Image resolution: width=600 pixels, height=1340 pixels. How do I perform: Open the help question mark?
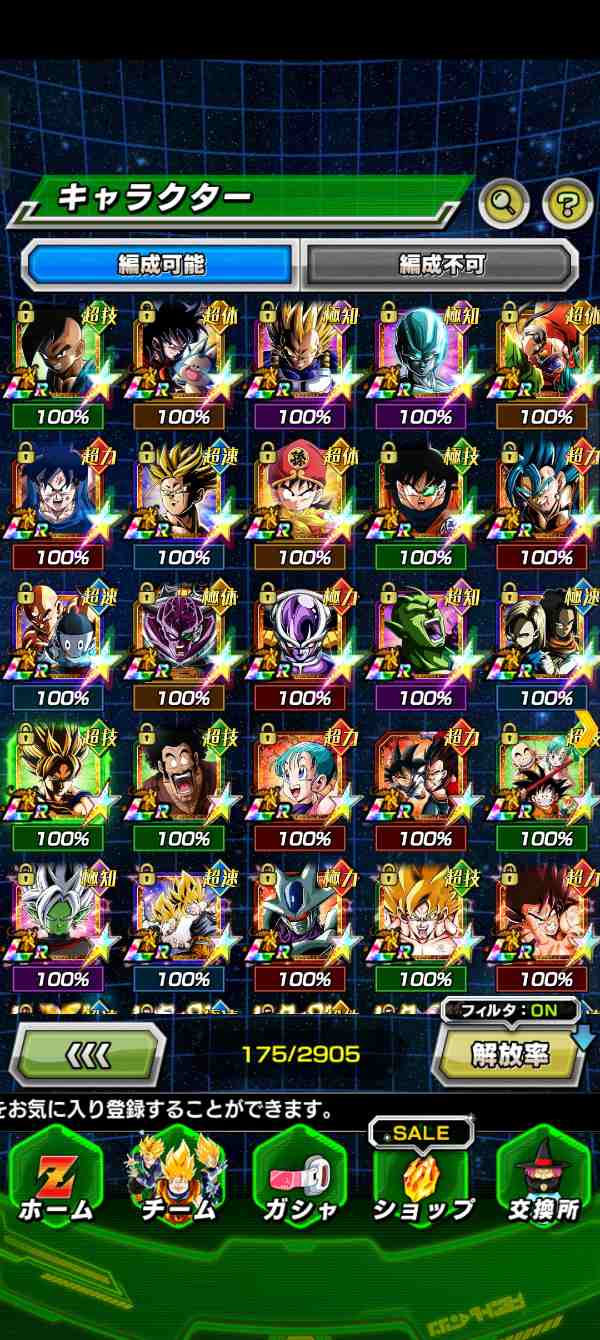click(567, 204)
